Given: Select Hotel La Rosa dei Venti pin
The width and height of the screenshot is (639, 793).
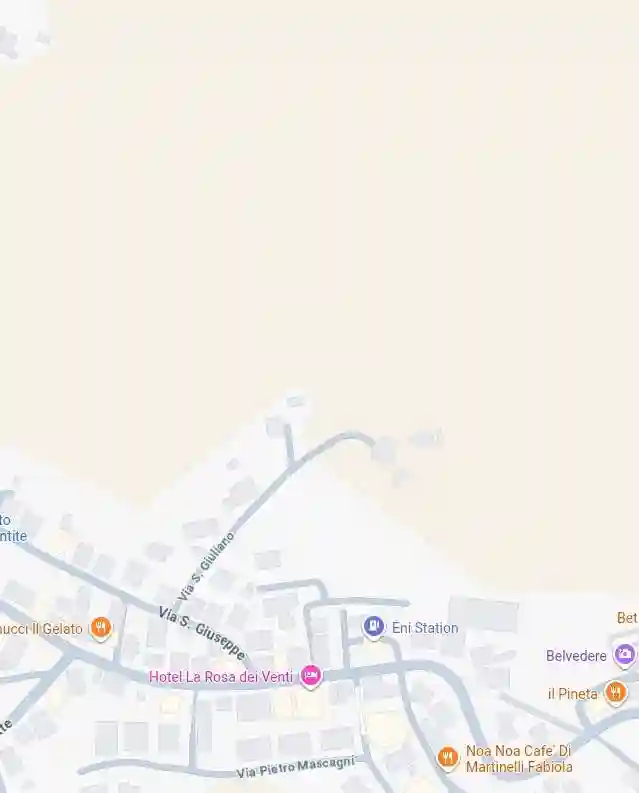Looking at the screenshot, I should [311, 677].
